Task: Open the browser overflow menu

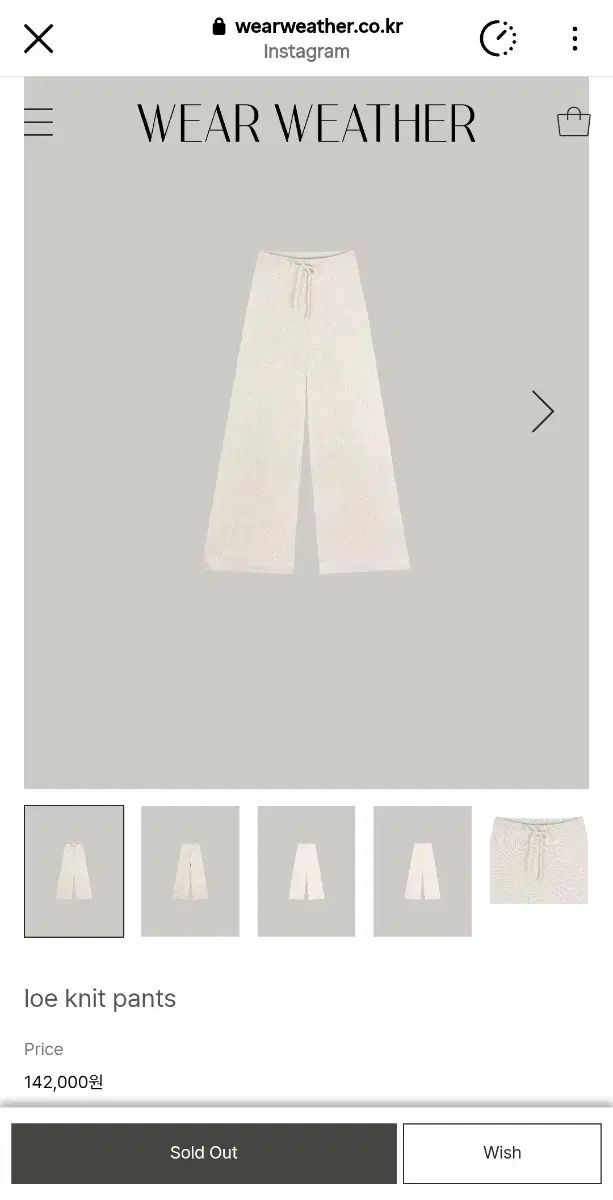Action: (x=574, y=39)
